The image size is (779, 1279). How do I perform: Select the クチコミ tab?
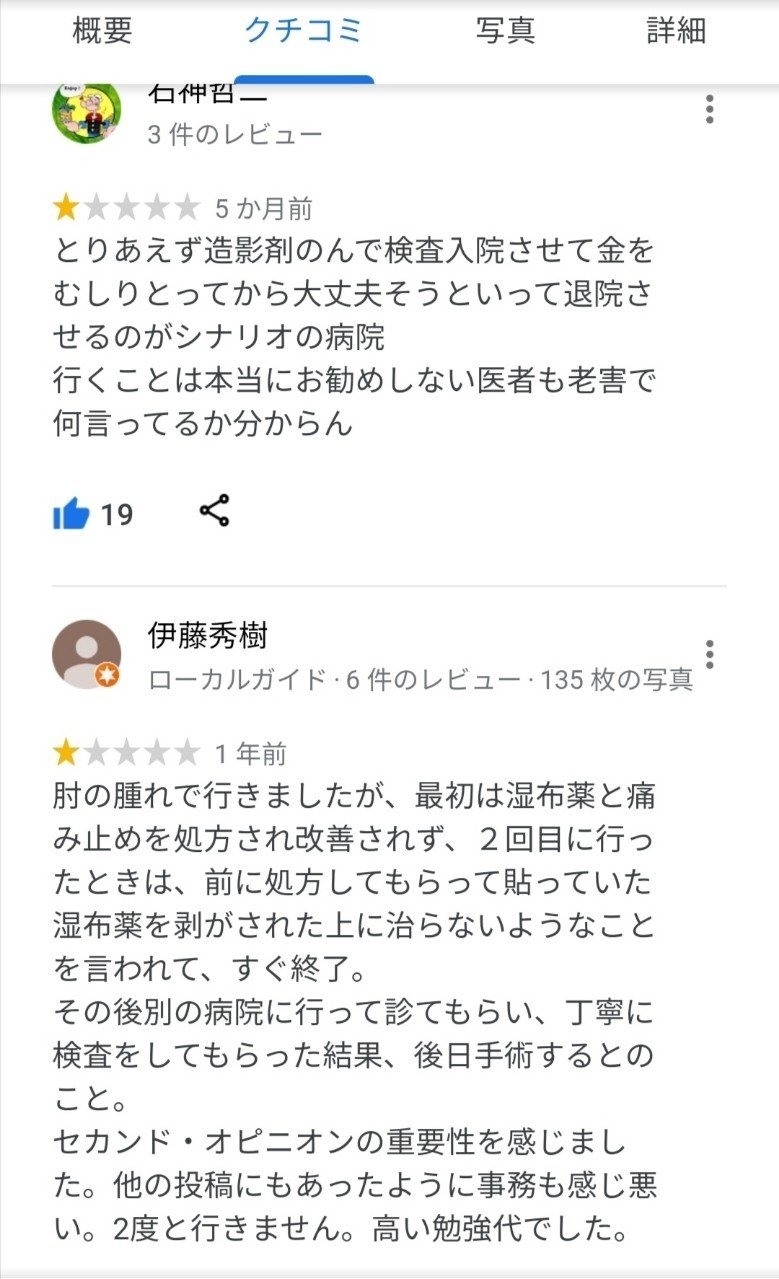(x=304, y=31)
